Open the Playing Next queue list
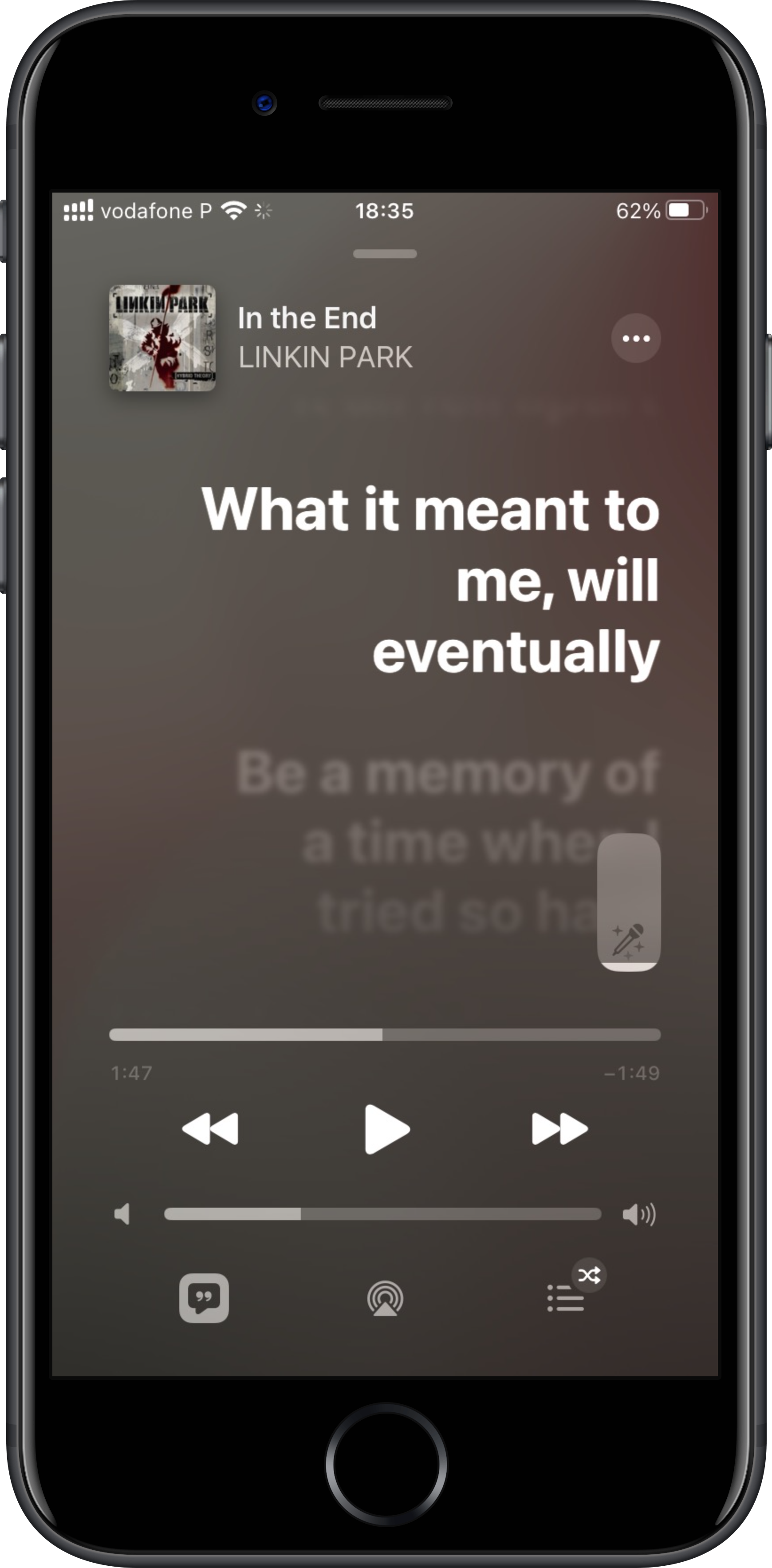The image size is (772, 1568). (x=566, y=1298)
